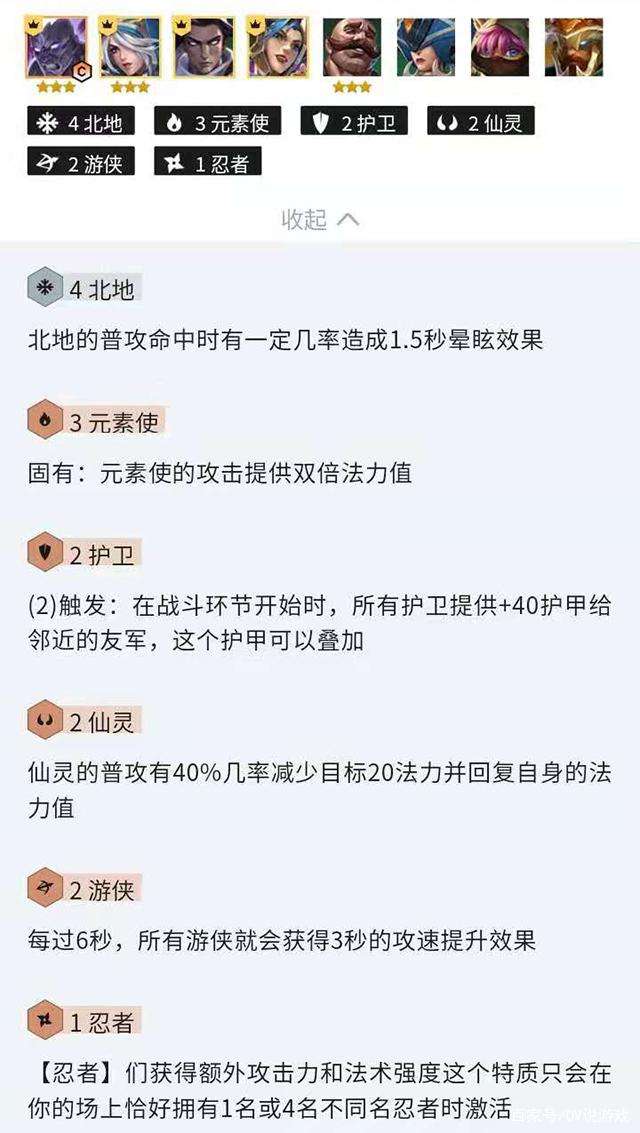The image size is (640, 1133).
Task: Collapse the trait details with 收起
Action: click(x=320, y=220)
